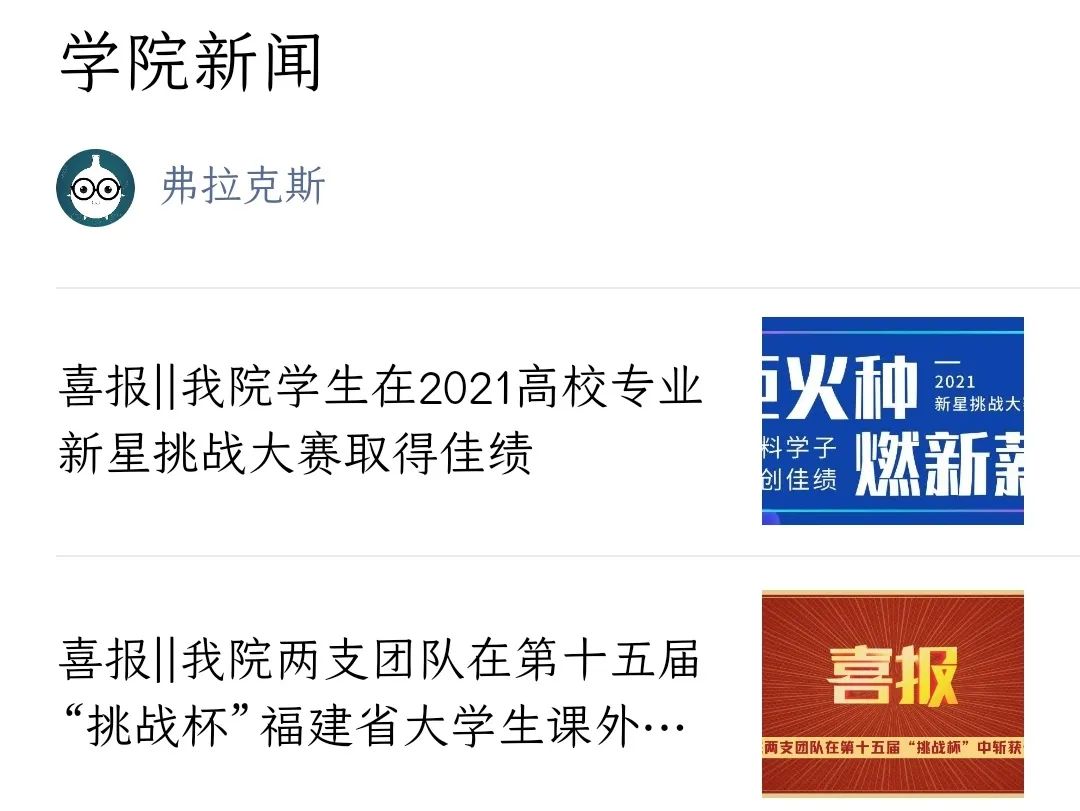The width and height of the screenshot is (1080, 811).
Task: Tap the red 喜报 article thumbnail
Action: [892, 692]
